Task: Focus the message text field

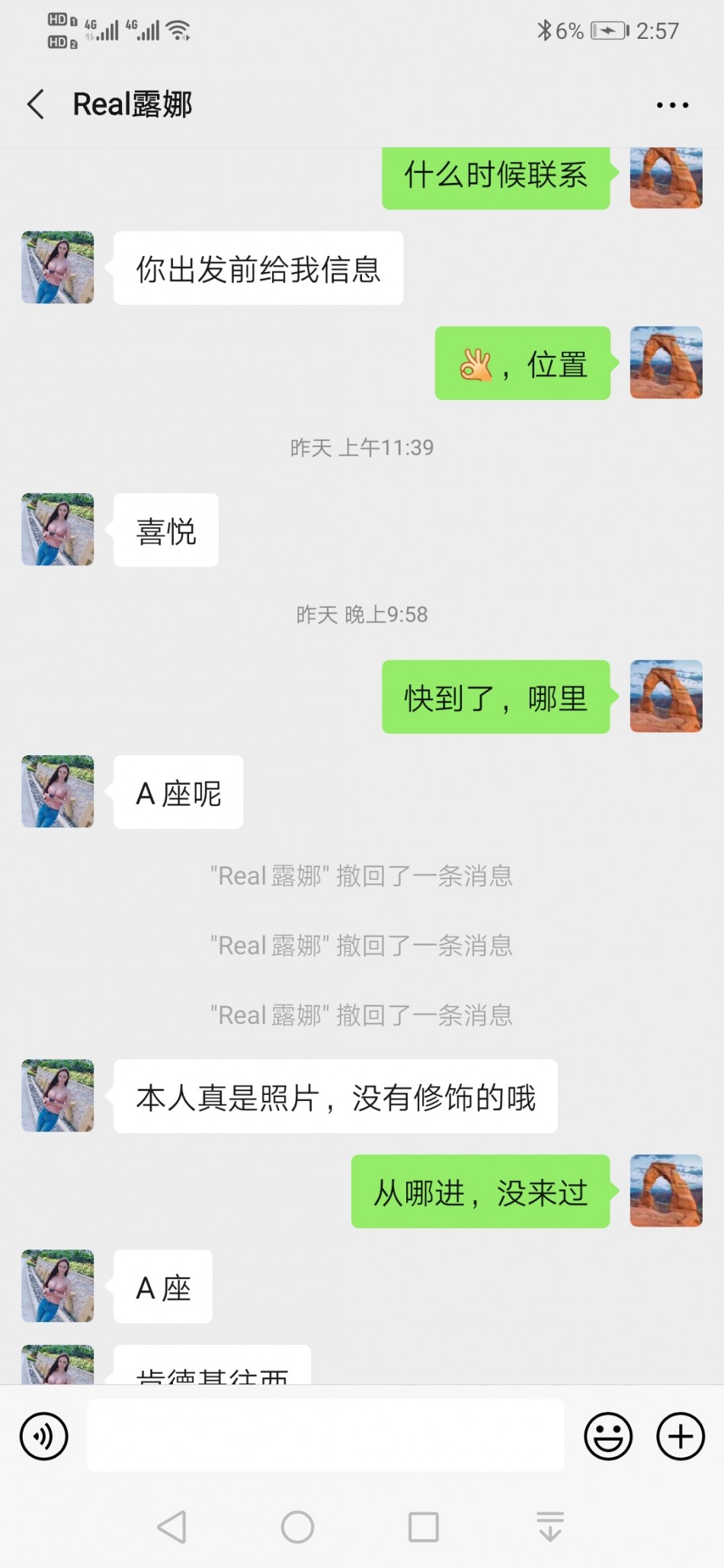Action: 325,1435
